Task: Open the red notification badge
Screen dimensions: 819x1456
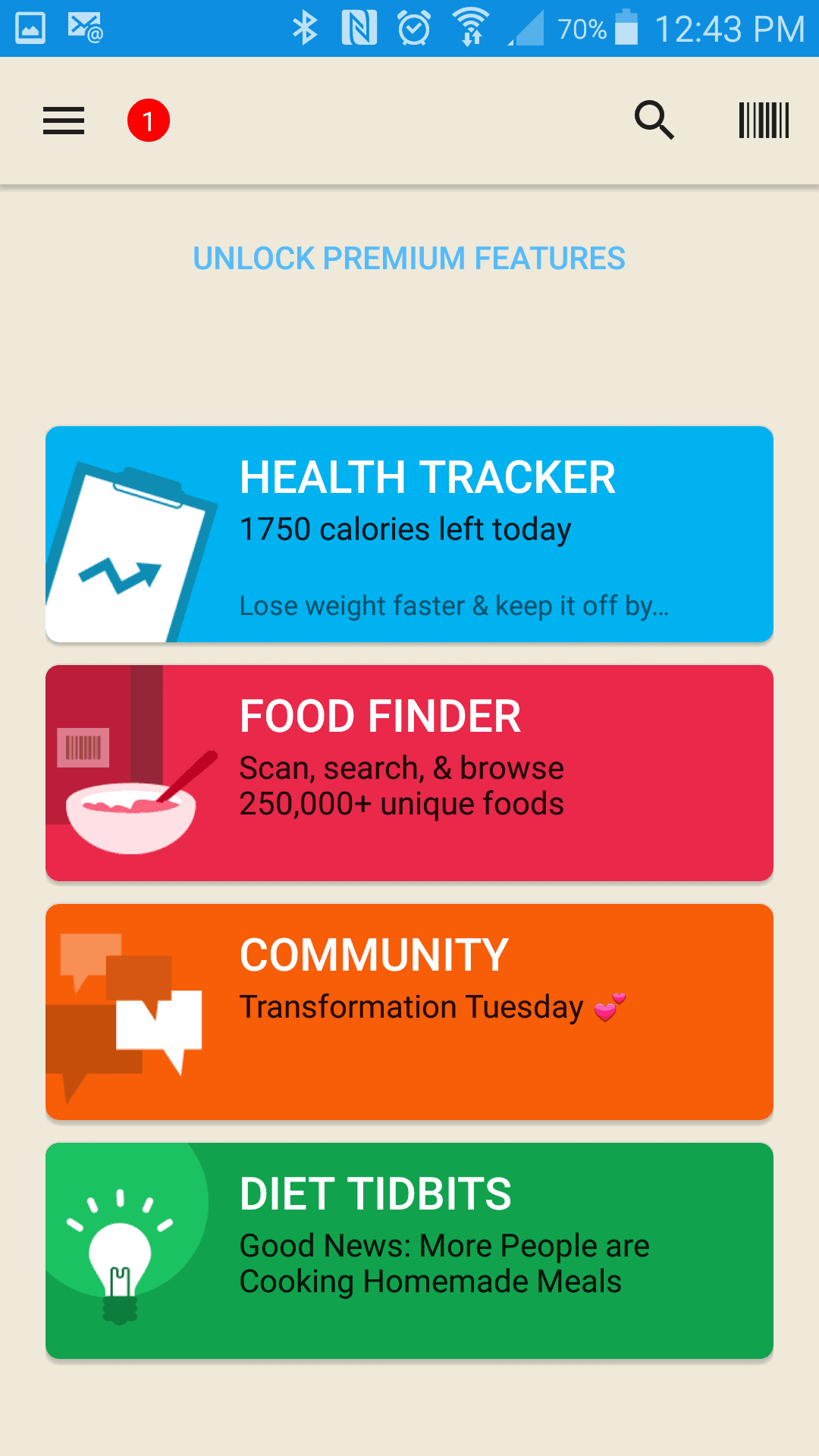Action: (x=149, y=121)
